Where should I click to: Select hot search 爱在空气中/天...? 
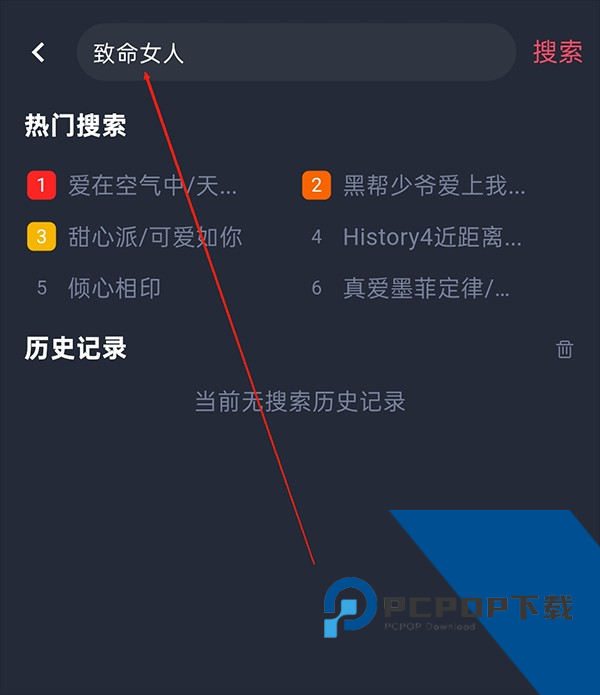pos(152,185)
